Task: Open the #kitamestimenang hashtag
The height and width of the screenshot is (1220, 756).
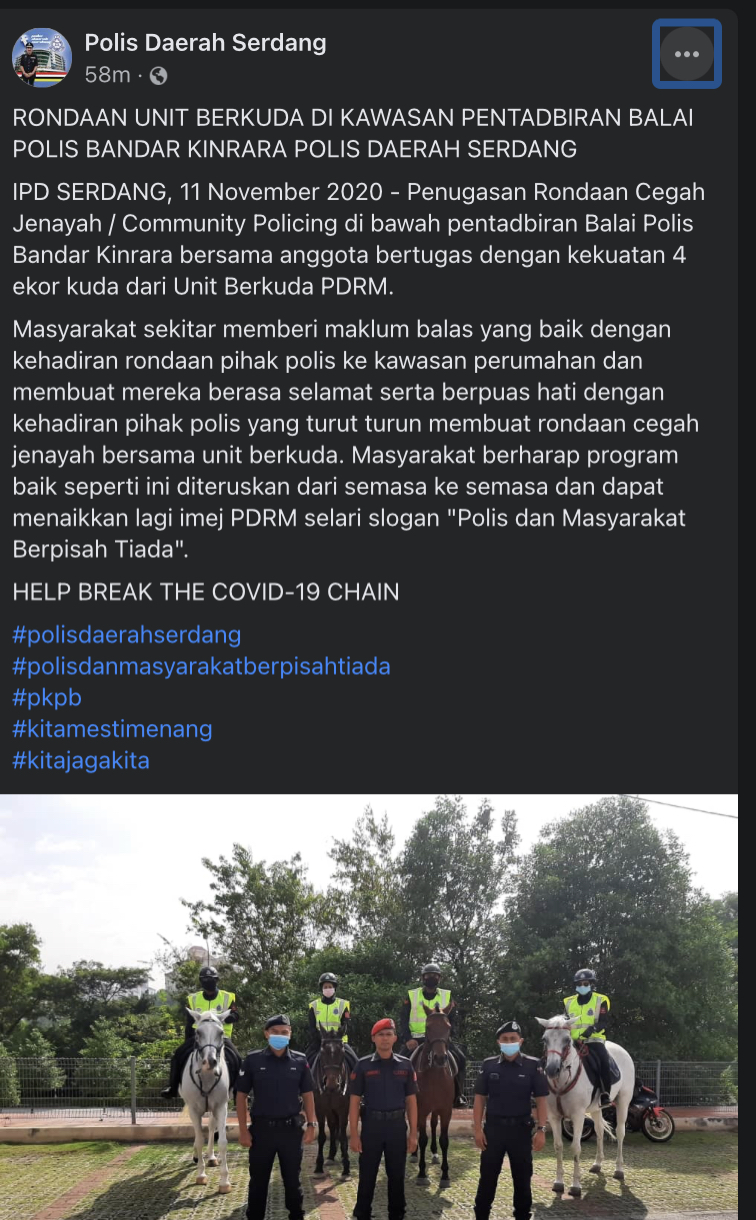Action: [112, 729]
